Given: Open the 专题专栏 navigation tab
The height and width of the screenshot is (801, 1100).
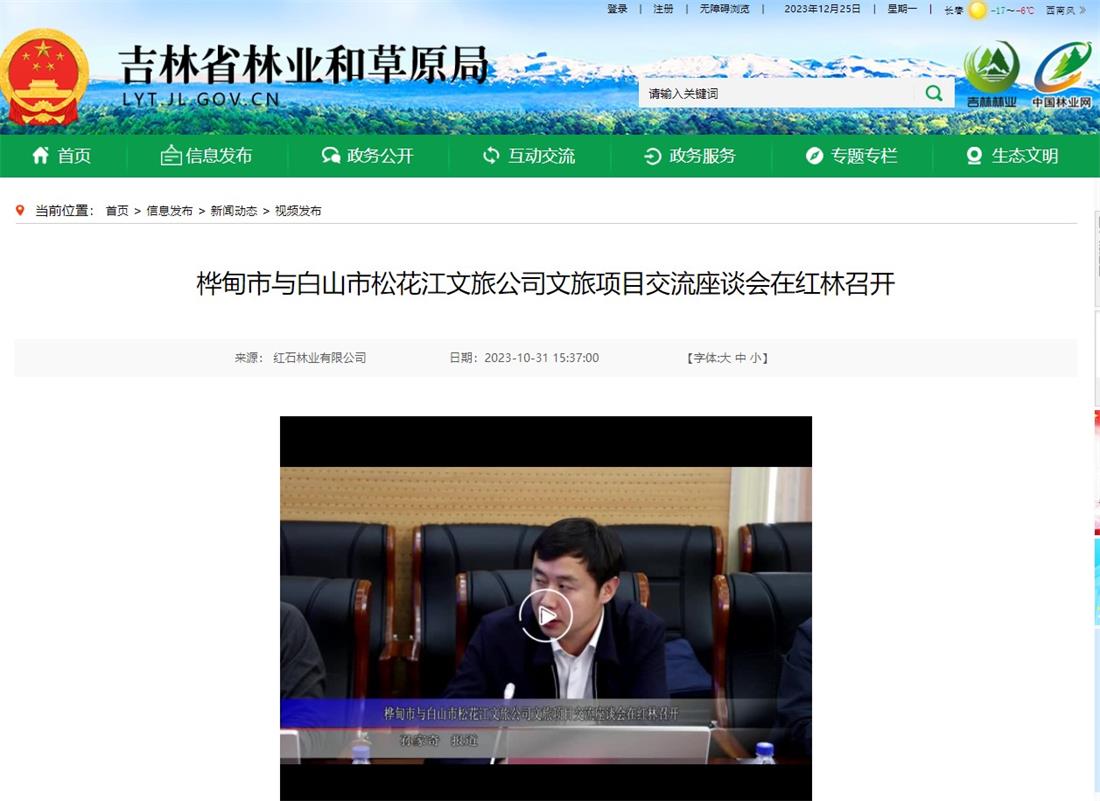Looking at the screenshot, I should click(x=852, y=156).
